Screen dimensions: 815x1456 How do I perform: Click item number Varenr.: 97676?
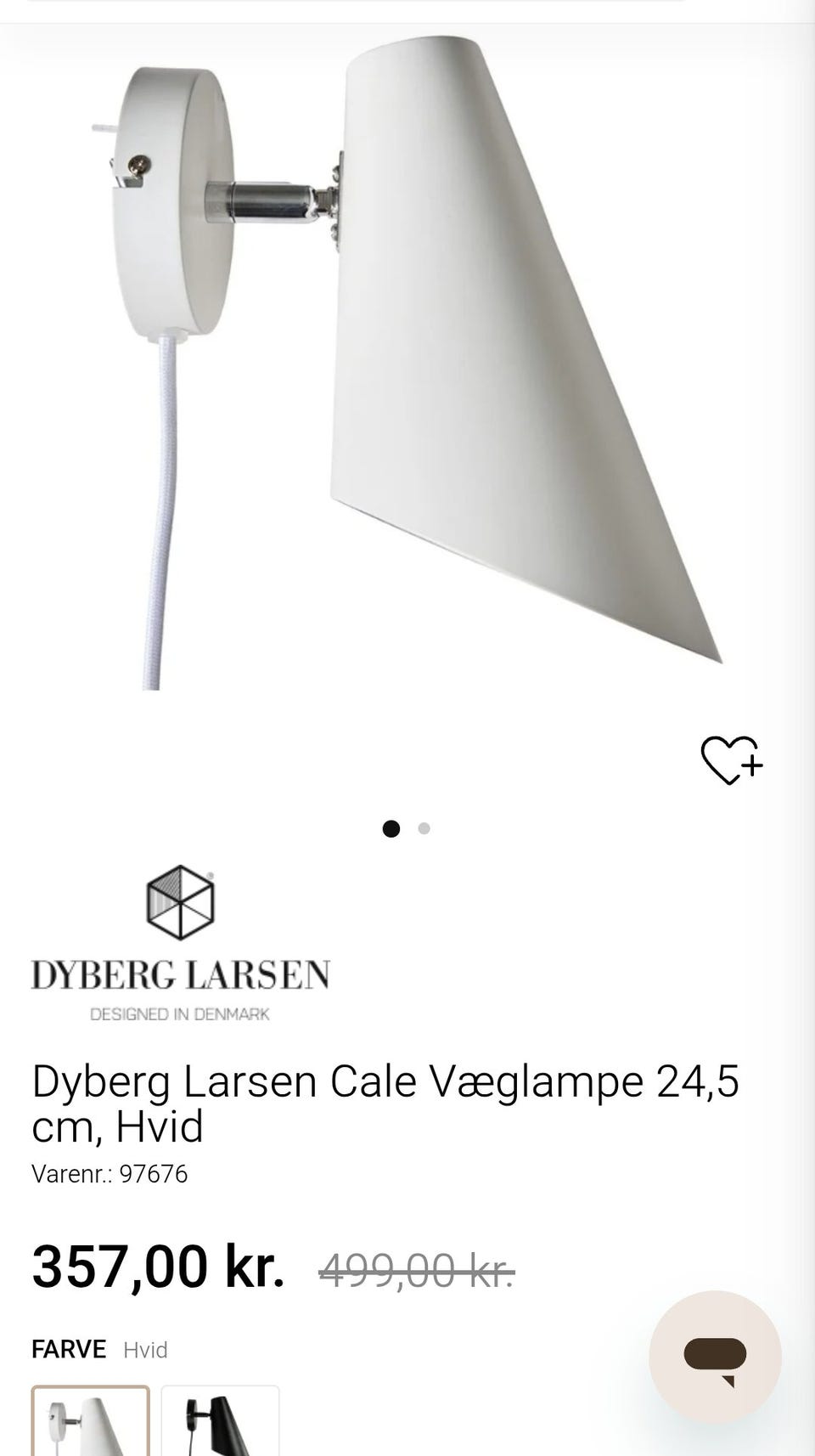[x=110, y=1175]
